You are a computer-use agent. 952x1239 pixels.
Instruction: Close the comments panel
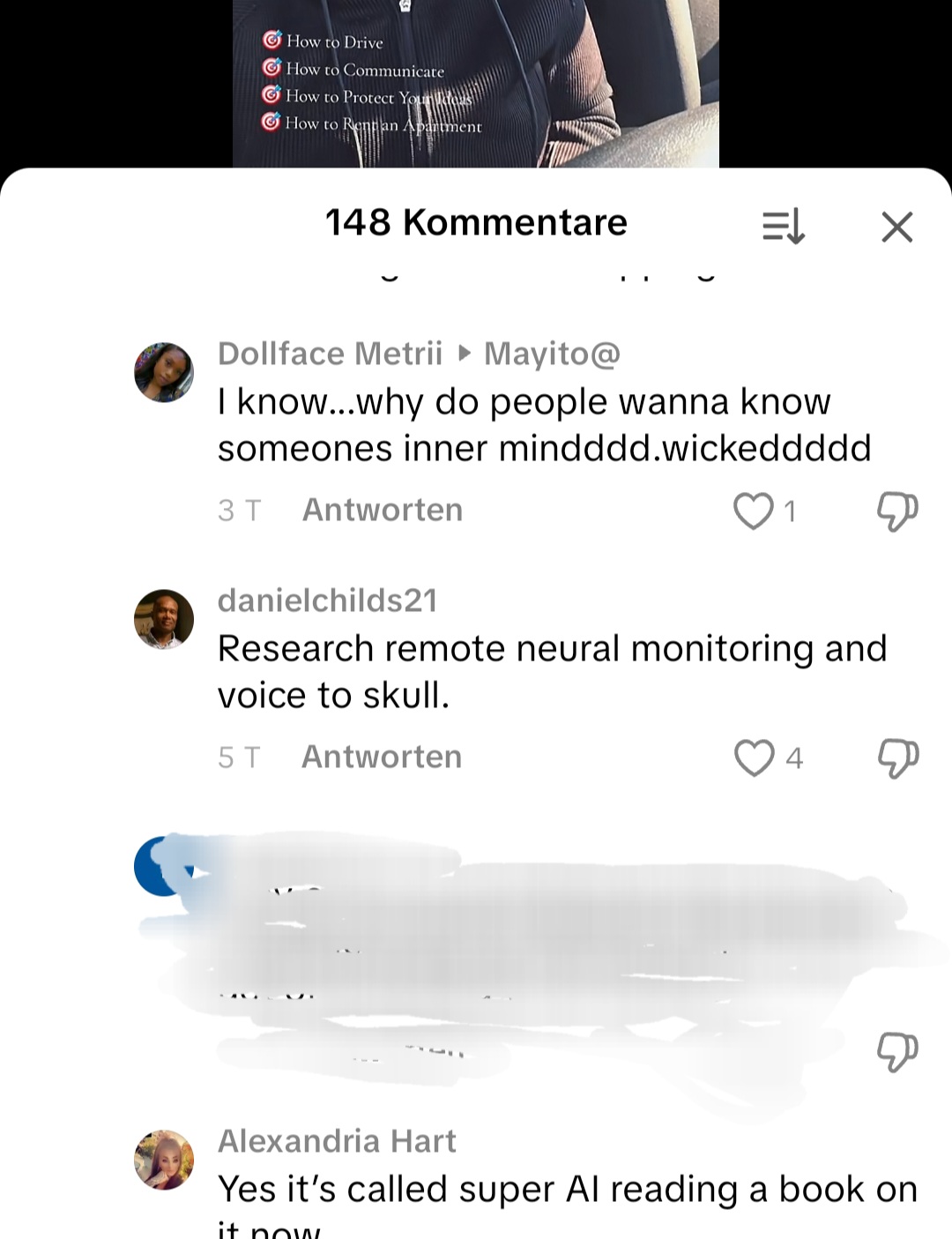pyautogui.click(x=896, y=227)
